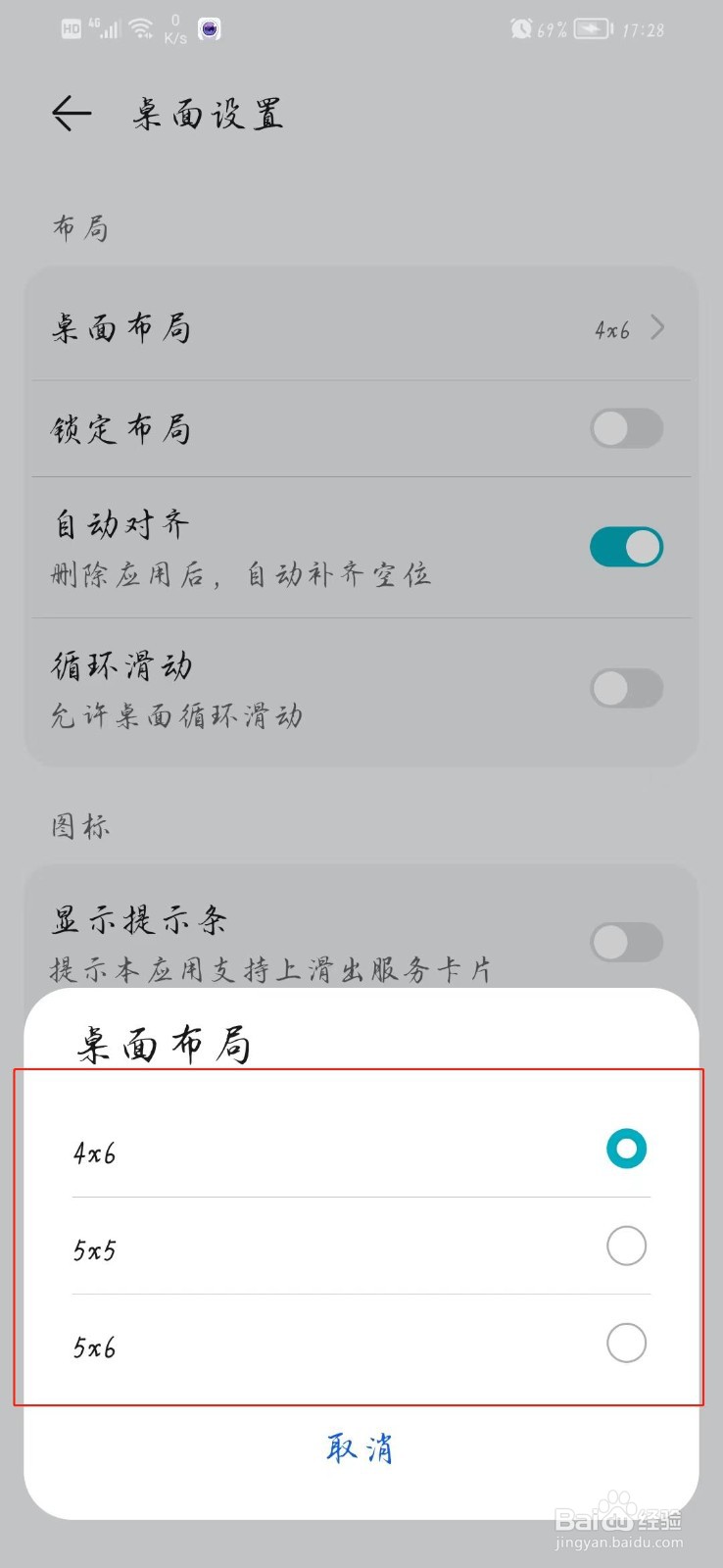The image size is (723, 1568).
Task: Tap the 取消 cancel button
Action: [x=361, y=1448]
